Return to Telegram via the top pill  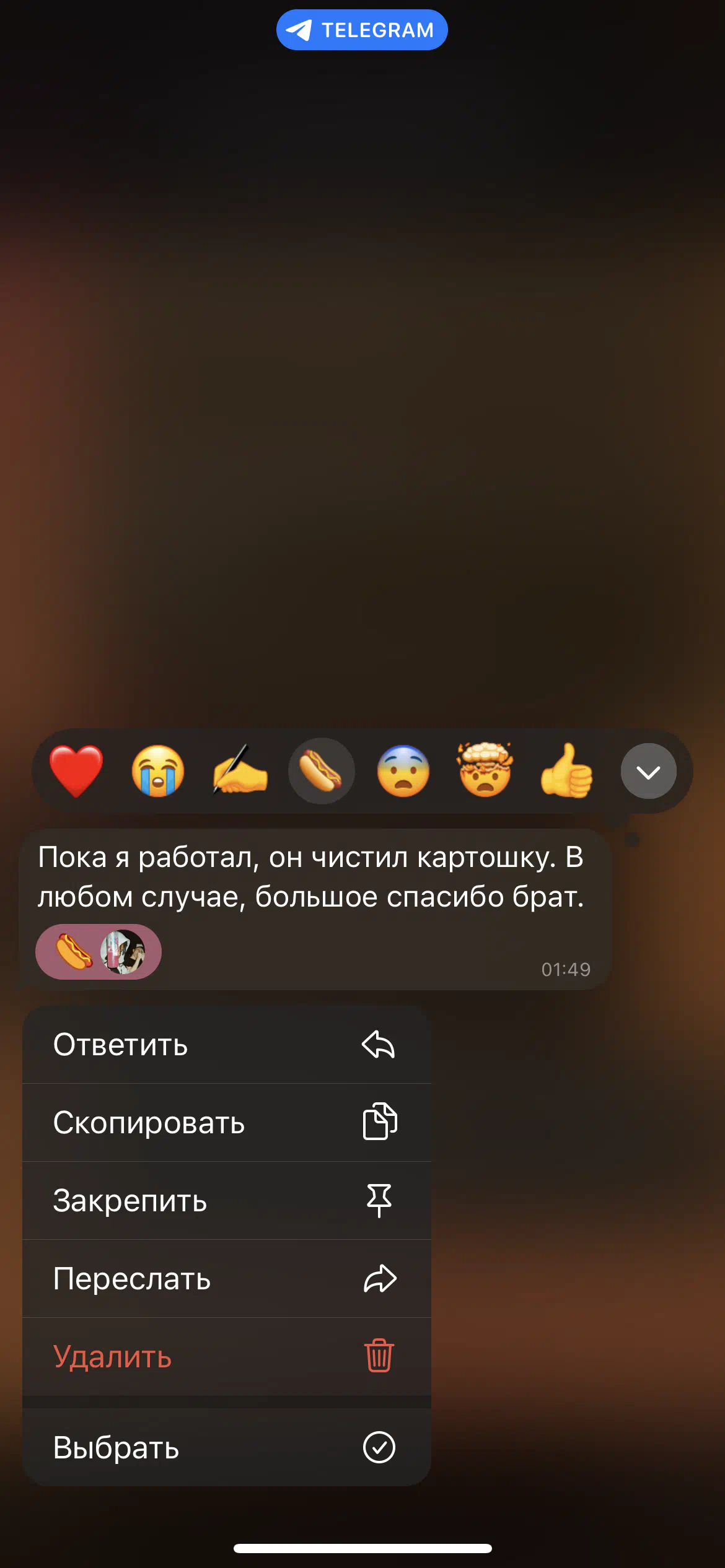point(362,30)
